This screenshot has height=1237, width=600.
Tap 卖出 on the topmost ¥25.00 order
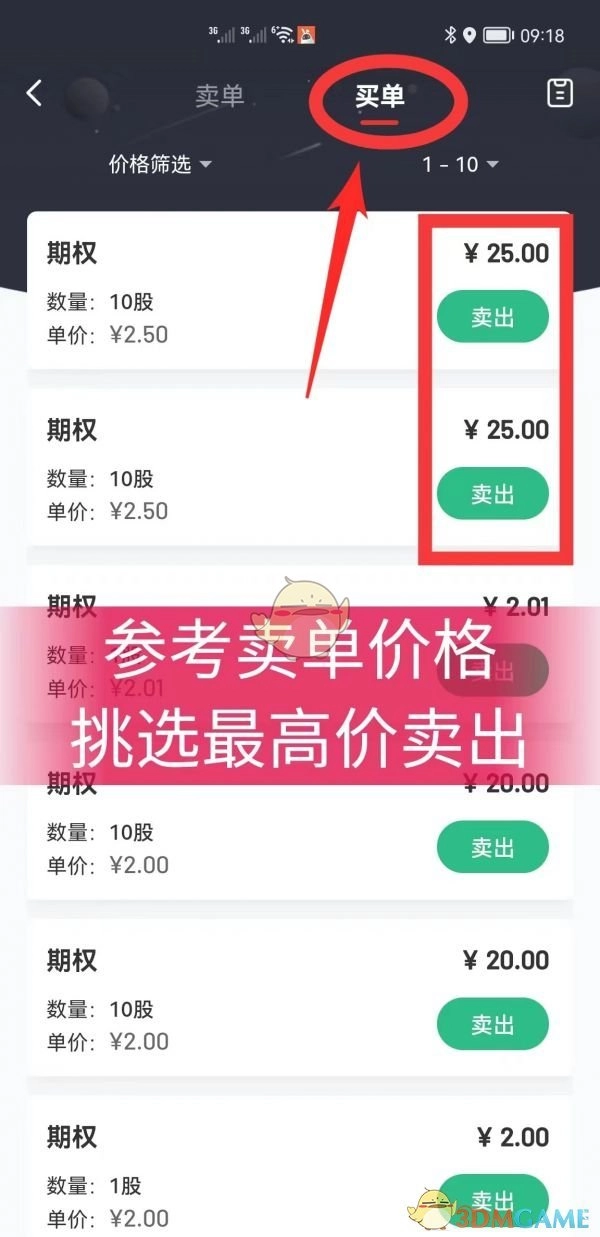tap(492, 317)
